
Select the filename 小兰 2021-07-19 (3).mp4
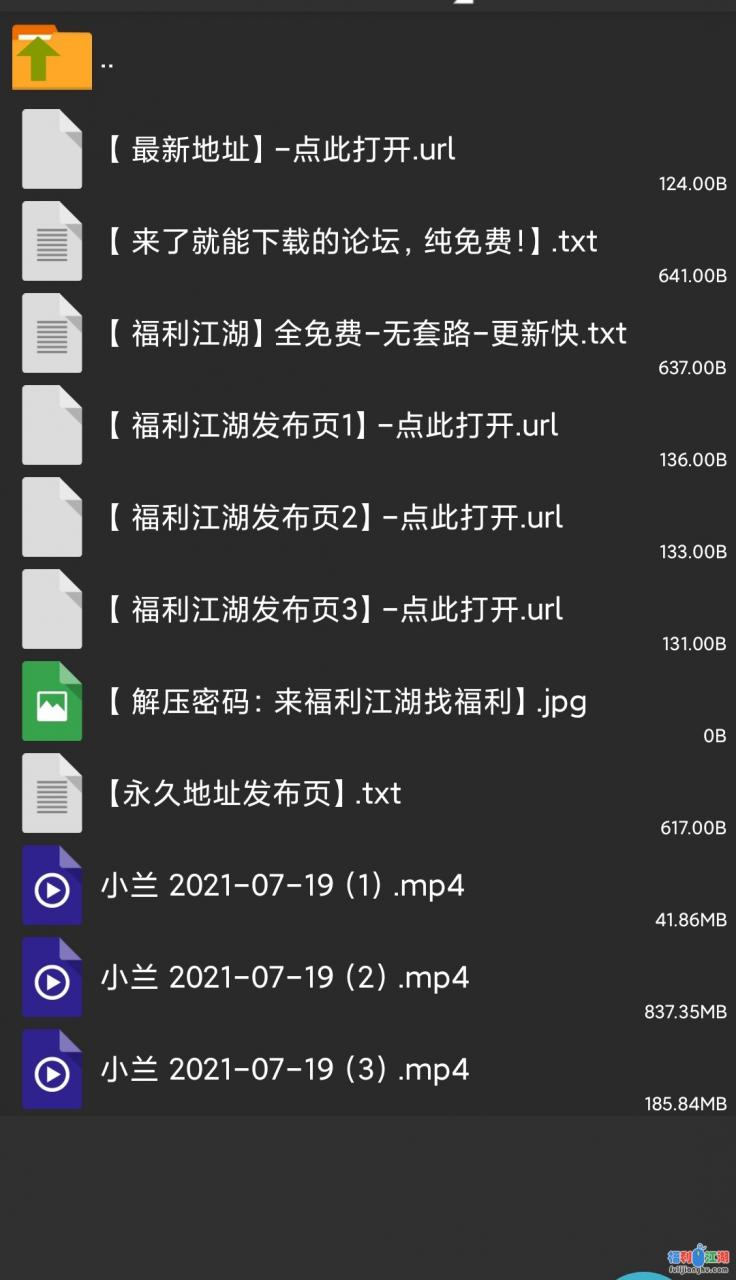[x=285, y=1068]
